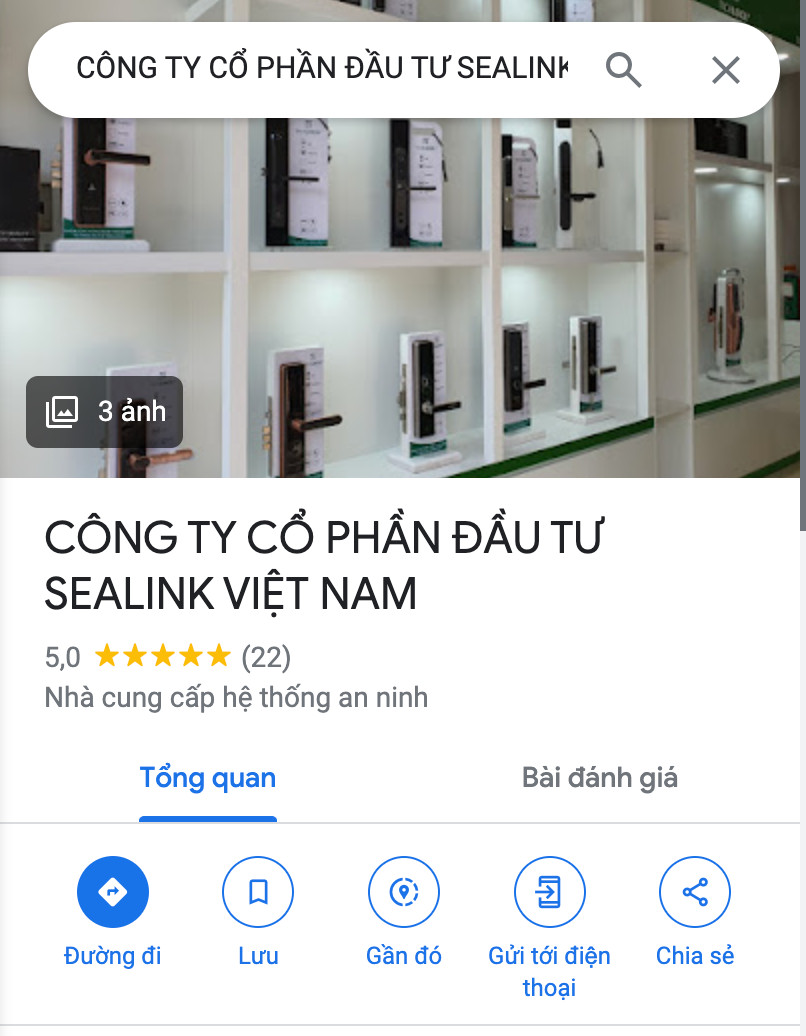This screenshot has width=806, height=1036.
Task: Open the 22 reviews count
Action: point(266,657)
